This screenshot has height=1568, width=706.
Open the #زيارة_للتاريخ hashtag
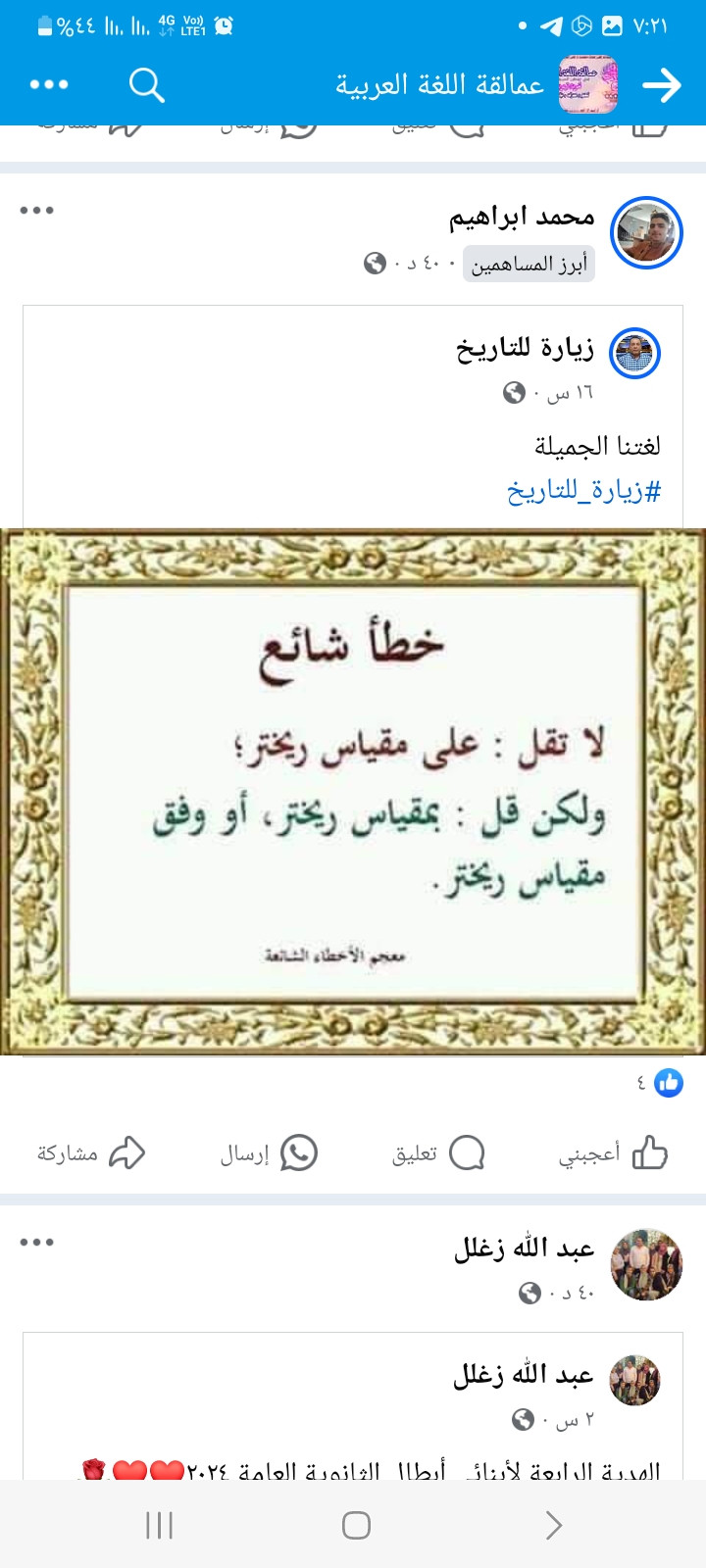click(x=583, y=490)
